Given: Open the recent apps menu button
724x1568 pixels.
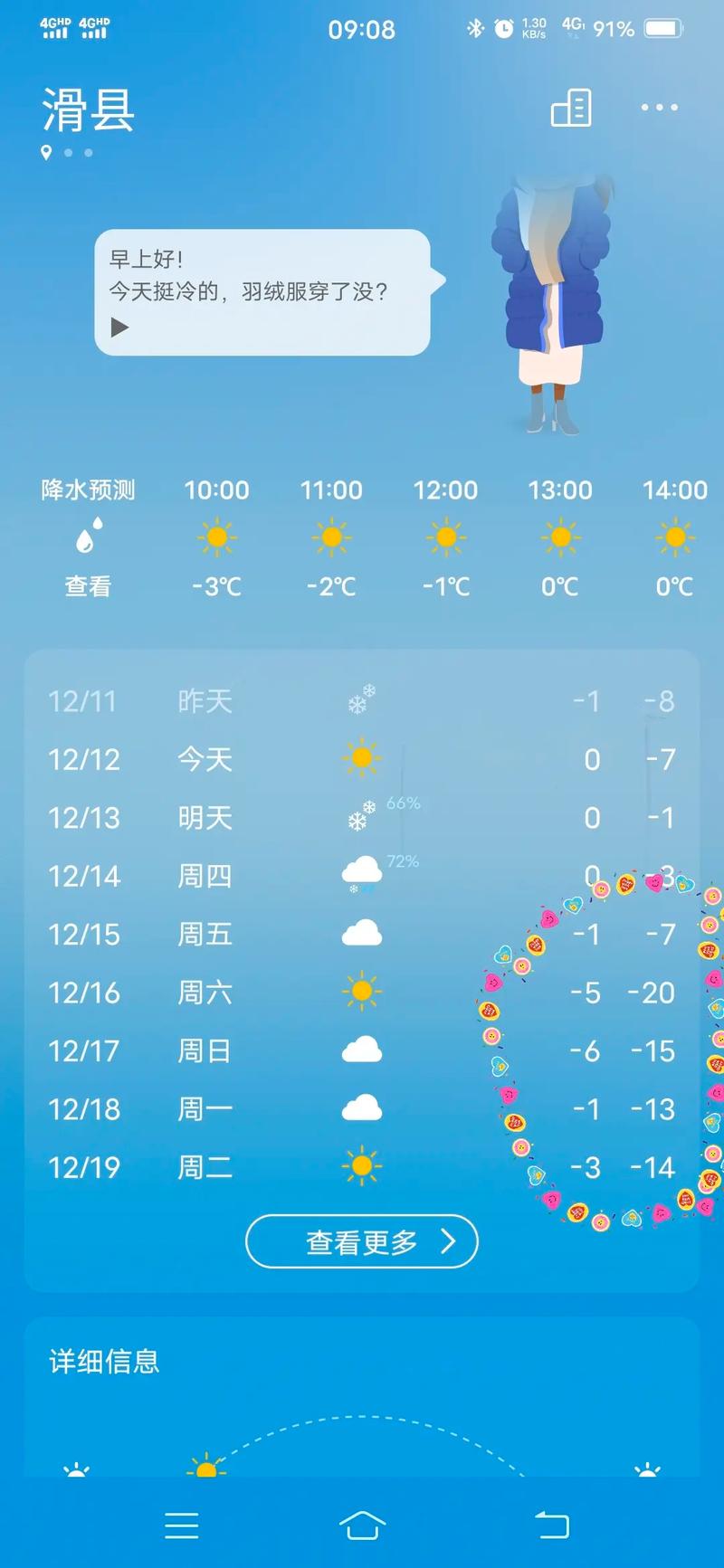Looking at the screenshot, I should (x=181, y=1525).
